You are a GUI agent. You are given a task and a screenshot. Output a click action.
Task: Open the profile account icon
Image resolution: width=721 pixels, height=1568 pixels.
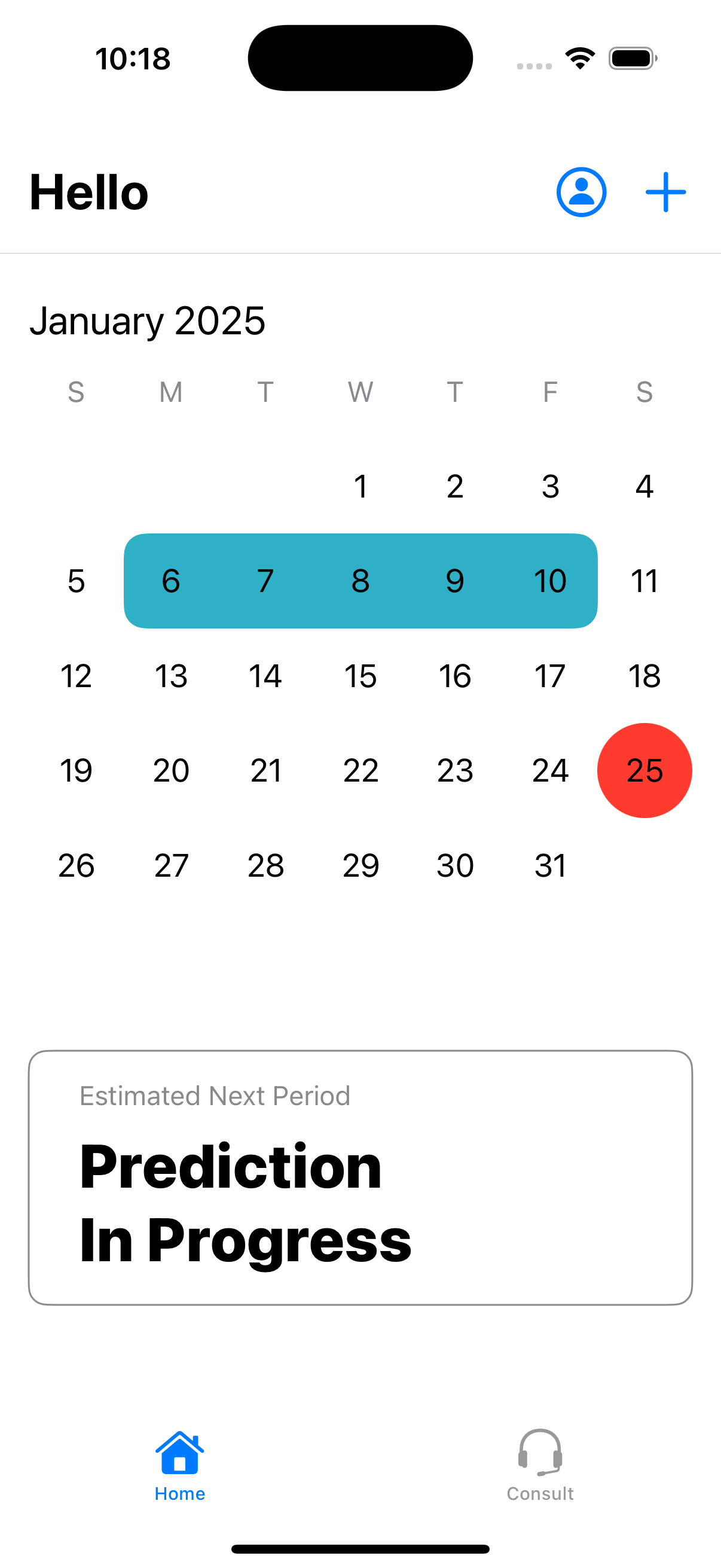pos(581,192)
